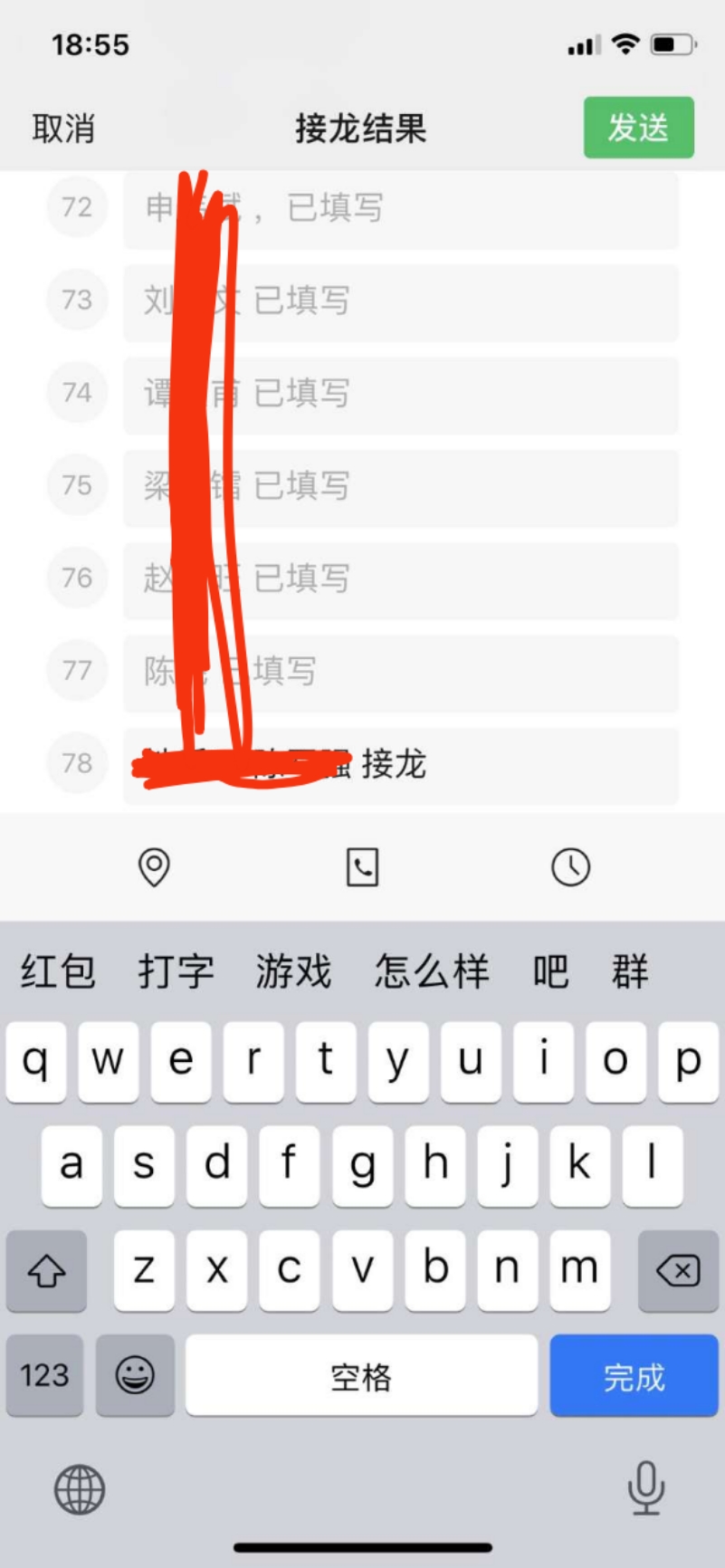The width and height of the screenshot is (725, 1568).
Task: Choose the 怎么样 keyboard suggestion
Action: pyautogui.click(x=432, y=971)
